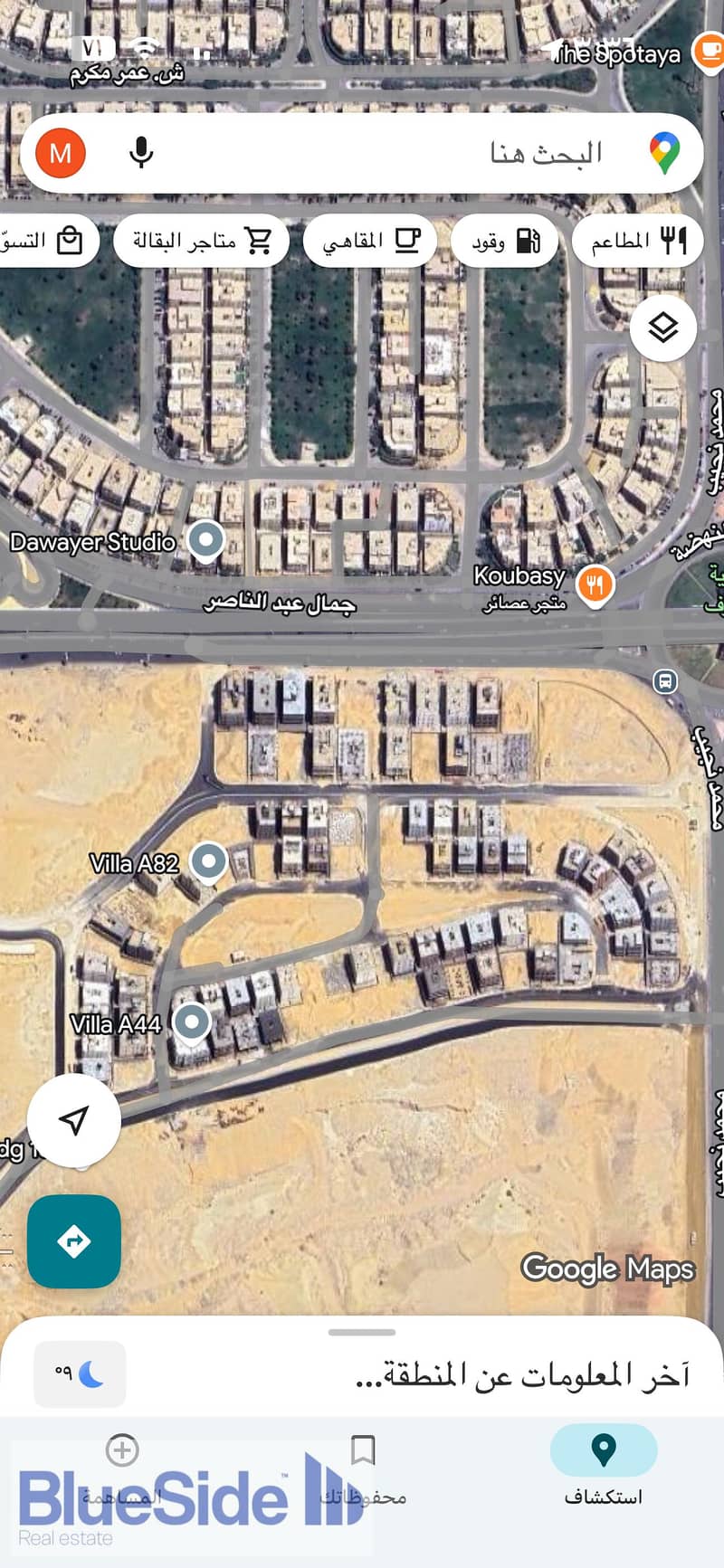The width and height of the screenshot is (724, 1568).
Task: Switch to the محفوظاتك Saved tab
Action: 363,1468
